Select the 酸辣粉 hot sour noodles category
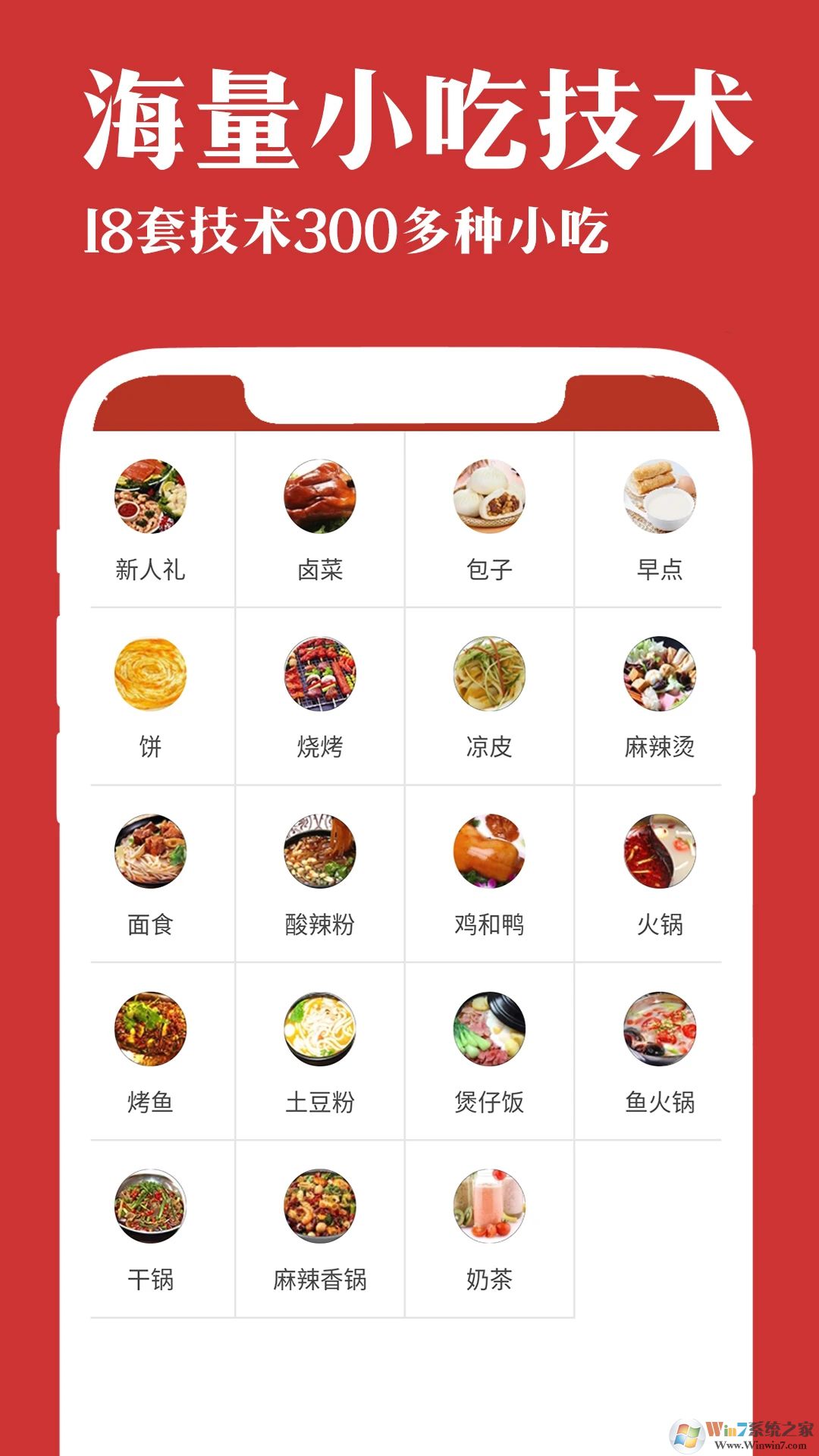The width and height of the screenshot is (819, 1456). pos(321,864)
